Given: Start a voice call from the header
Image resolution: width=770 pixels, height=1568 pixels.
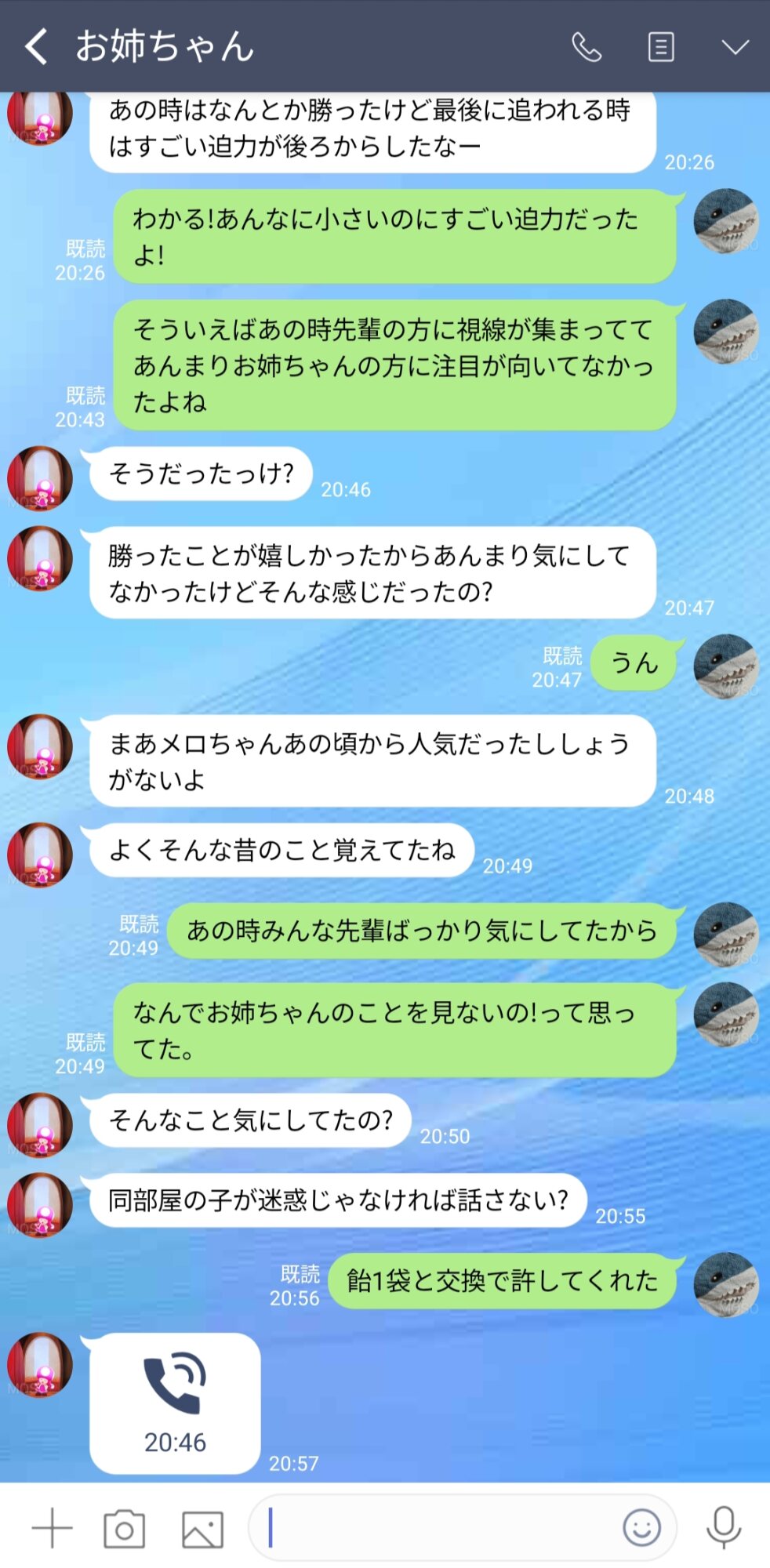Looking at the screenshot, I should (x=586, y=47).
